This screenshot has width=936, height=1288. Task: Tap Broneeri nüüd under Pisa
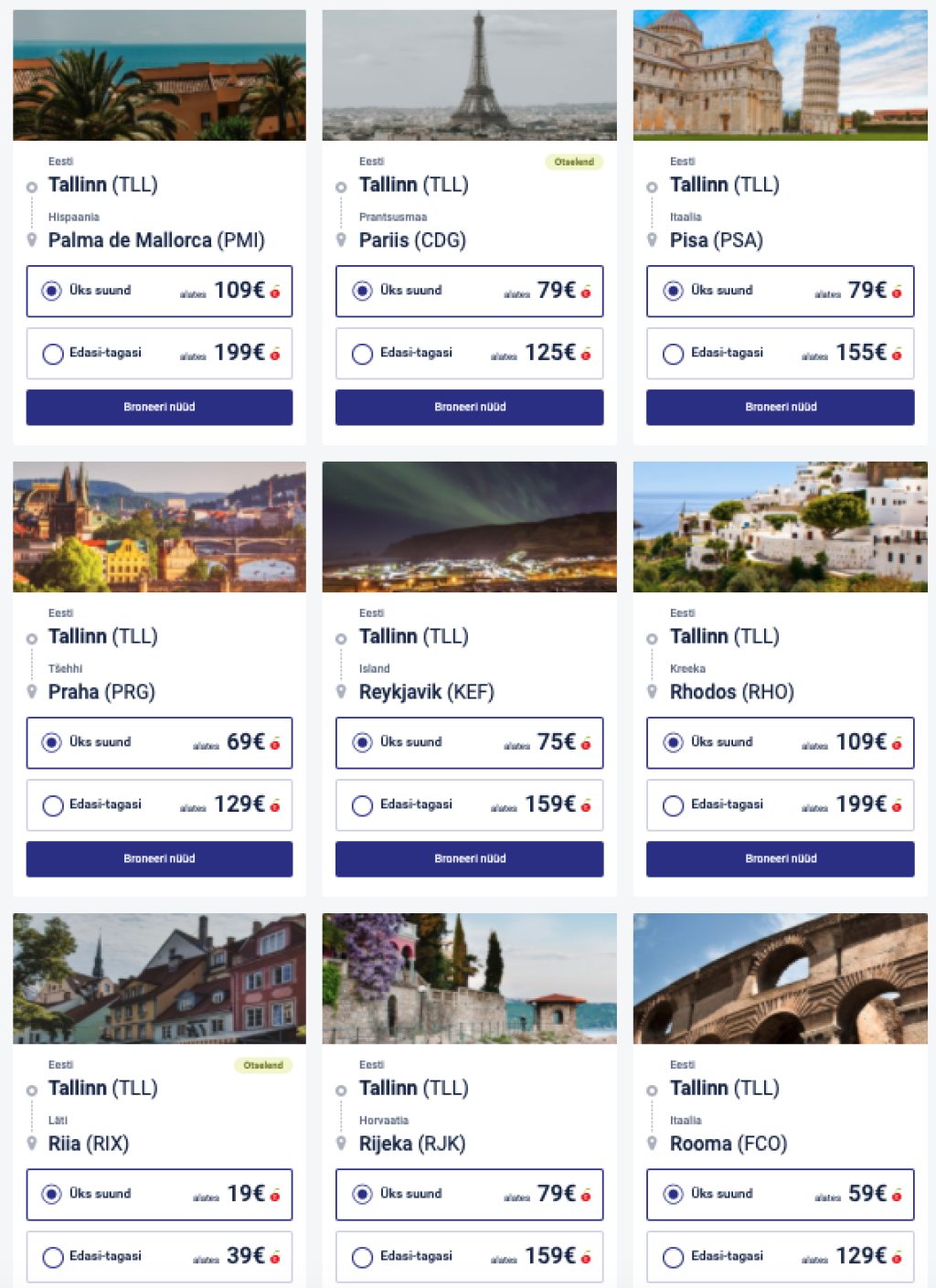(x=780, y=407)
